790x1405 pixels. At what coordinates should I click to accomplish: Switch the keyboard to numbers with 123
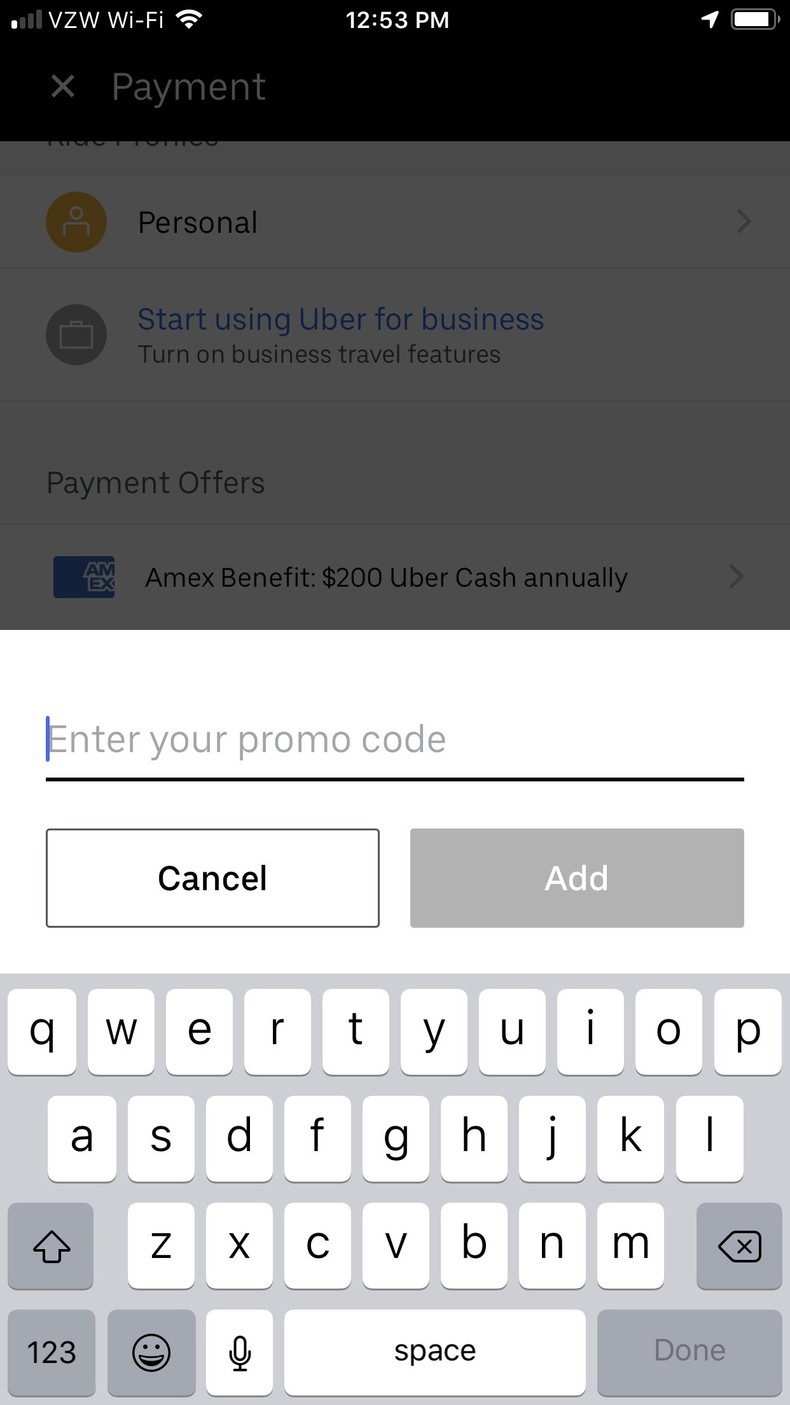point(51,1352)
